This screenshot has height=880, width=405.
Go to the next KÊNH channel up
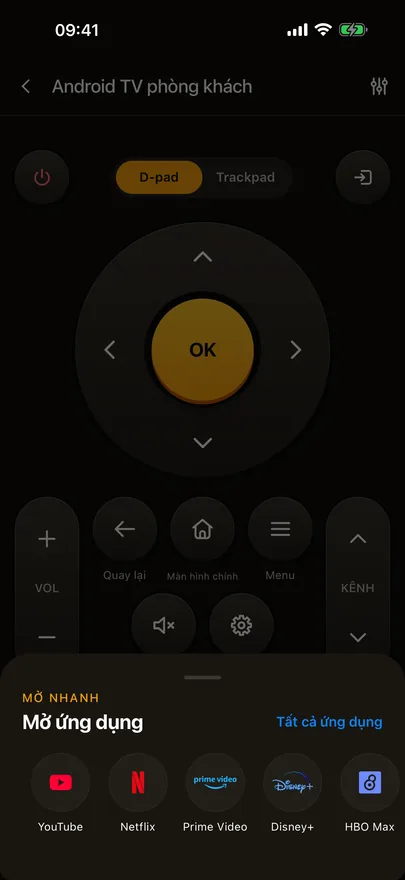point(358,539)
